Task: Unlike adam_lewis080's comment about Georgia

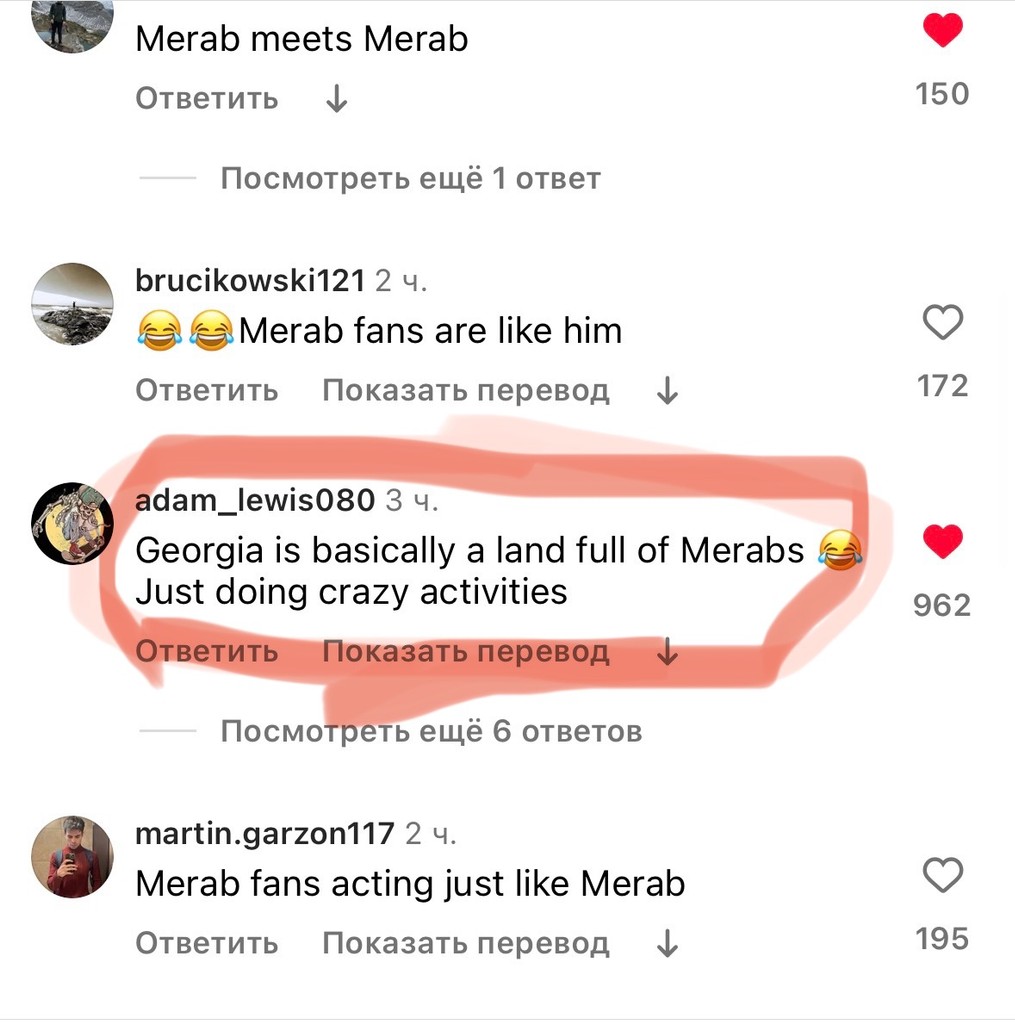Action: pyautogui.click(x=942, y=542)
